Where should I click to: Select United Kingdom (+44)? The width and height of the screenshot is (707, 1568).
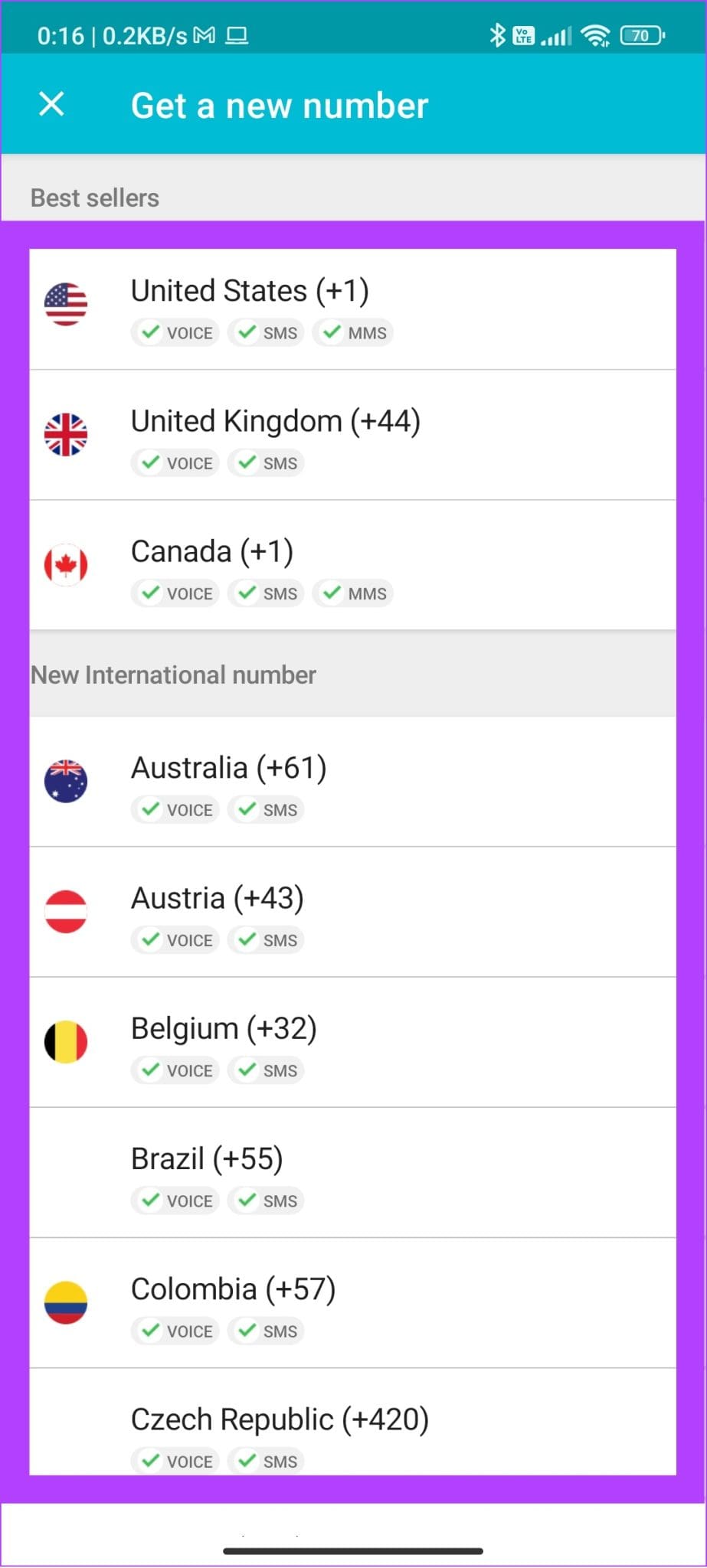[x=276, y=421]
